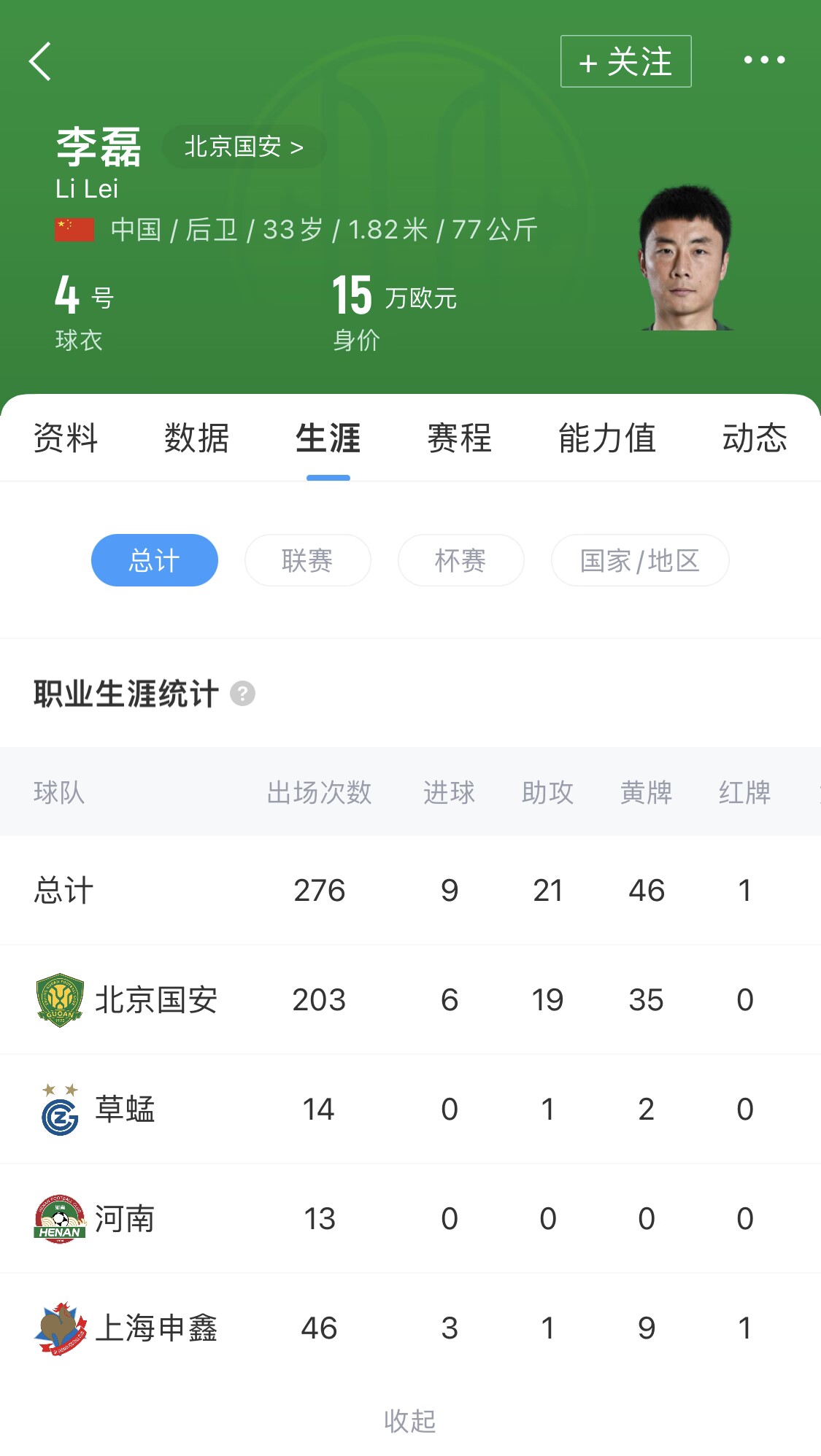Collapse the stats table with 收起

click(410, 1421)
